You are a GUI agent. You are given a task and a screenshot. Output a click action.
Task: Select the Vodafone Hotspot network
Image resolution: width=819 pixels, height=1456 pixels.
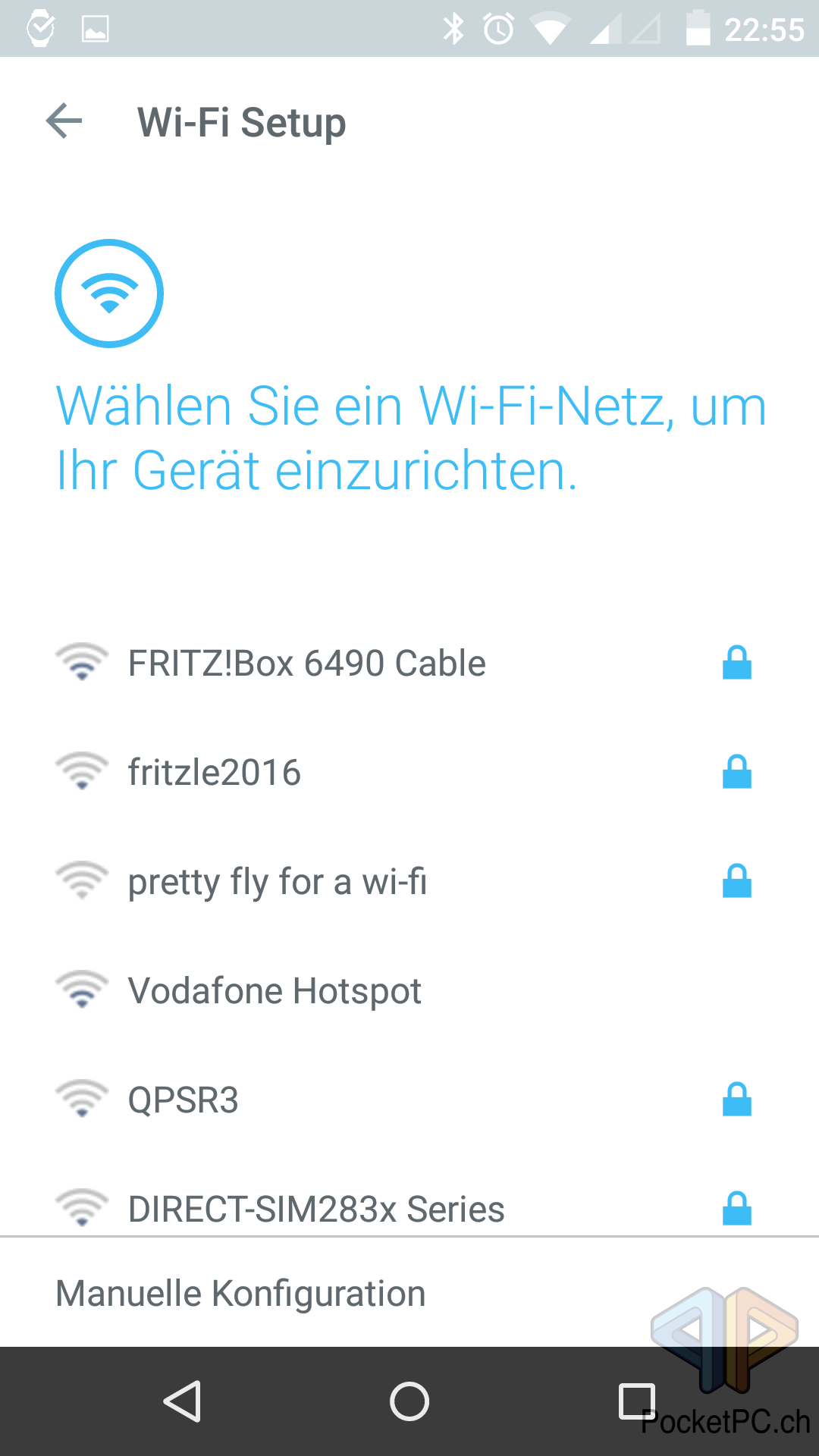point(274,991)
